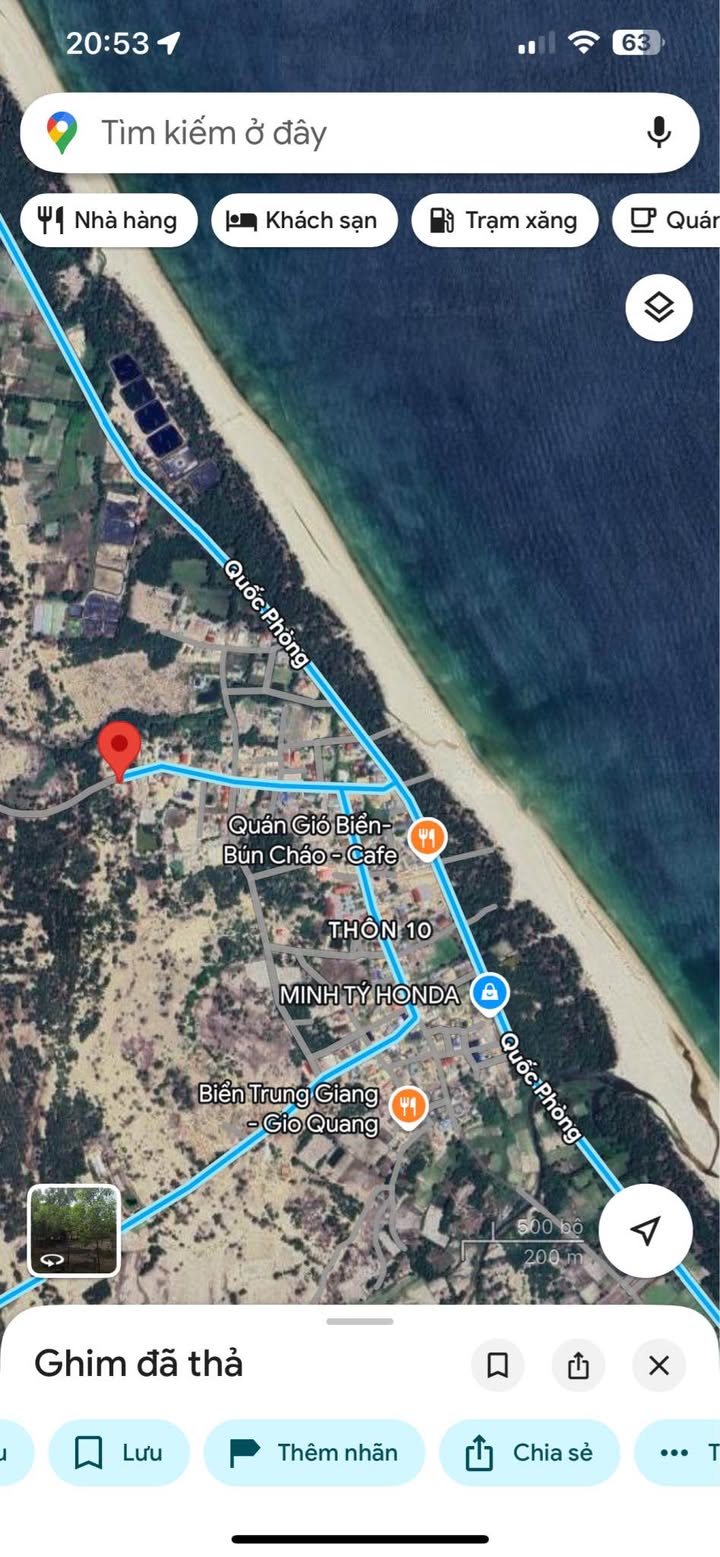
Task: Bookmark the dropped pin
Action: pyautogui.click(x=497, y=1365)
